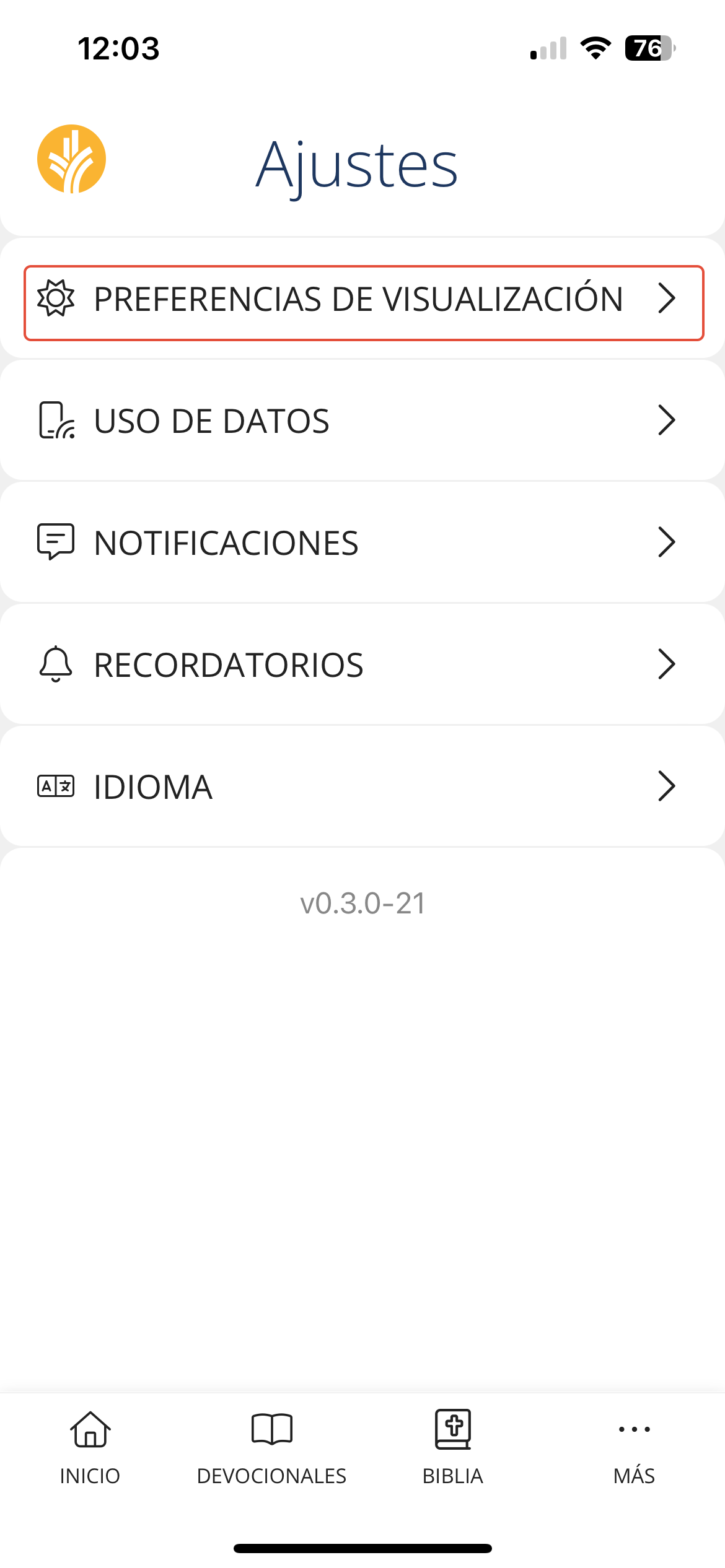The height and width of the screenshot is (1568, 725).
Task: Switch to the Devocionales tab
Action: click(271, 1448)
